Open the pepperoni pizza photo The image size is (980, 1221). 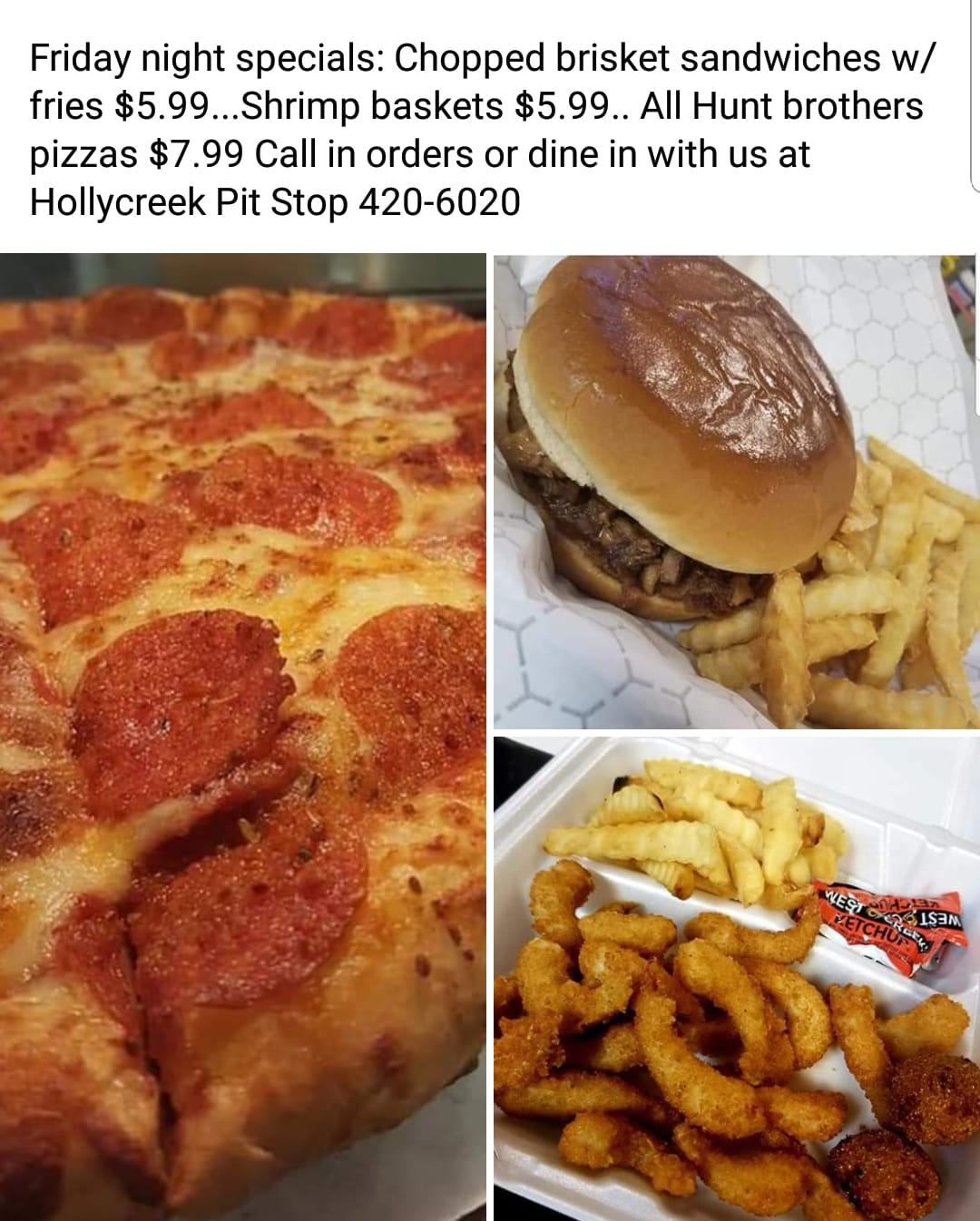(x=242, y=737)
